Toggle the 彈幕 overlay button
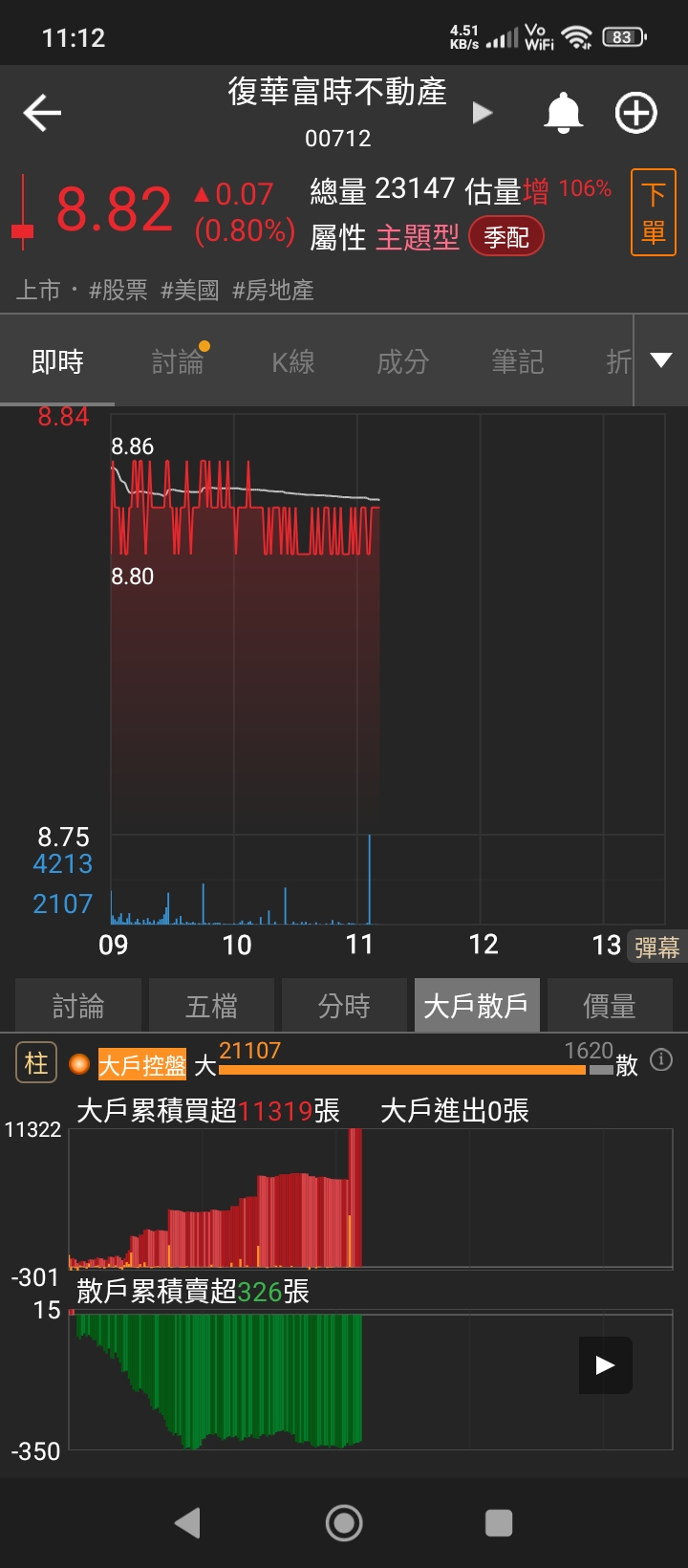 click(x=656, y=947)
